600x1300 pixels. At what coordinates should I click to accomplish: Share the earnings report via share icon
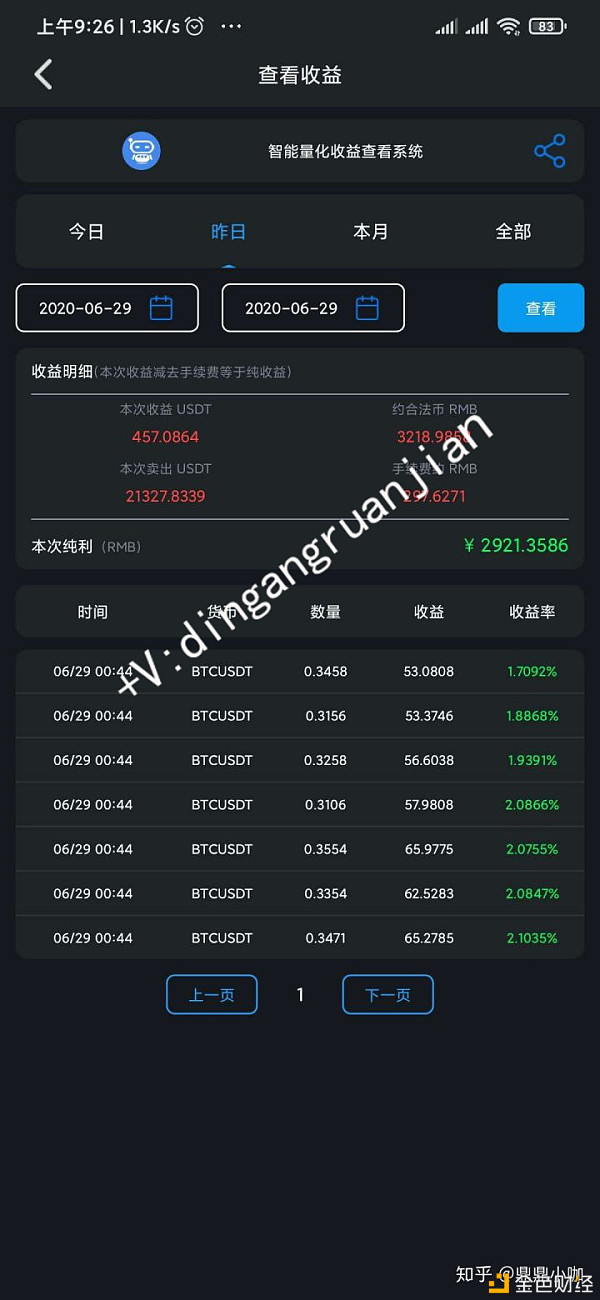[x=549, y=151]
